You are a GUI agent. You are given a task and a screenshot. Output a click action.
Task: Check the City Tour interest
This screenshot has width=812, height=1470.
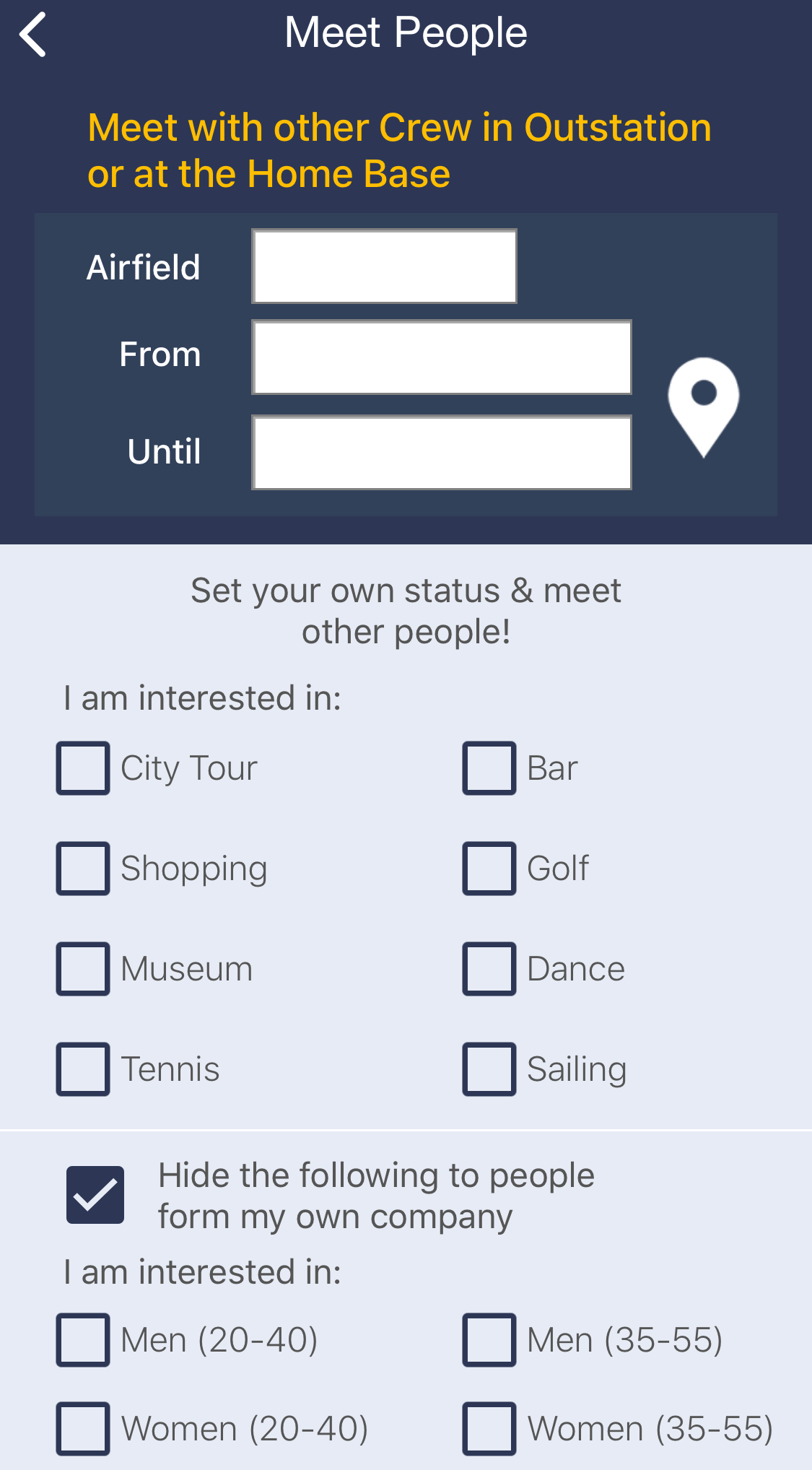coord(83,768)
